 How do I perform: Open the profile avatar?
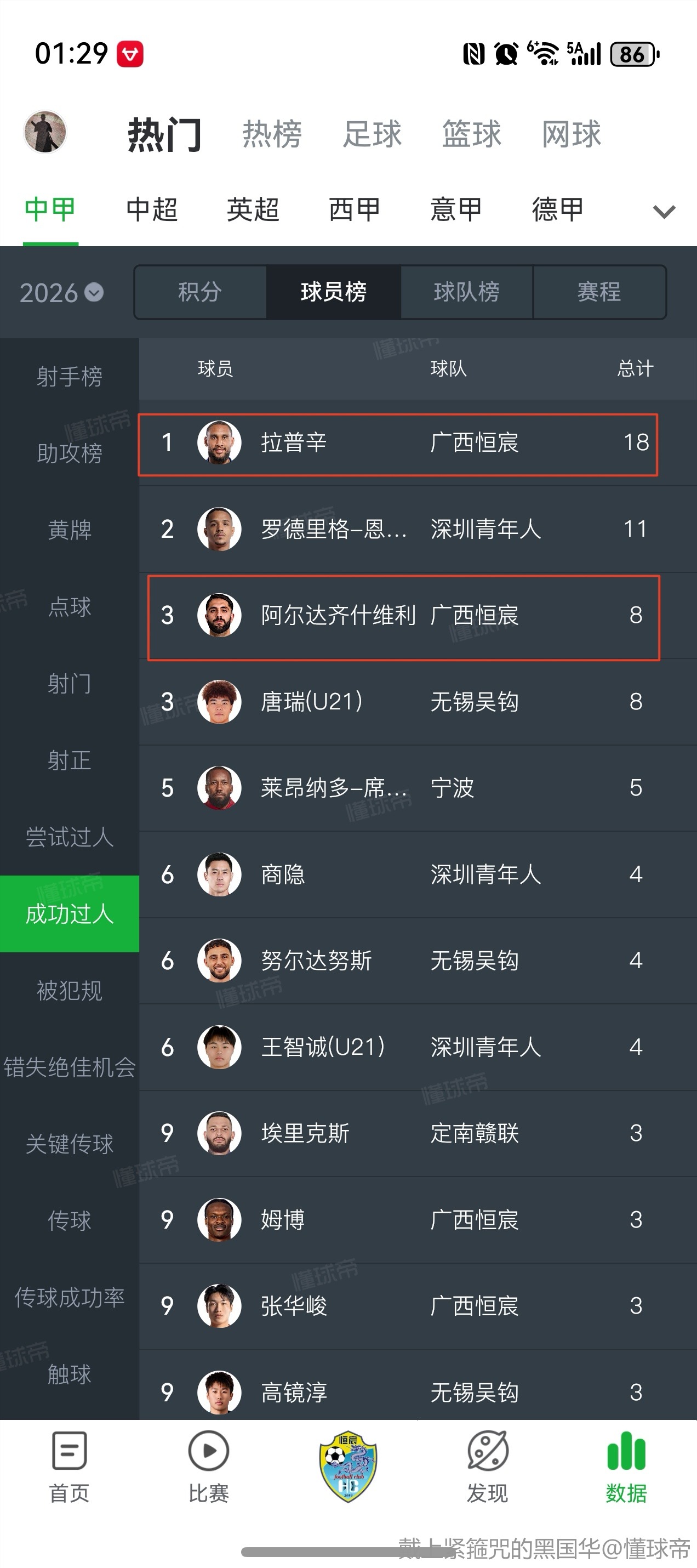[x=45, y=132]
